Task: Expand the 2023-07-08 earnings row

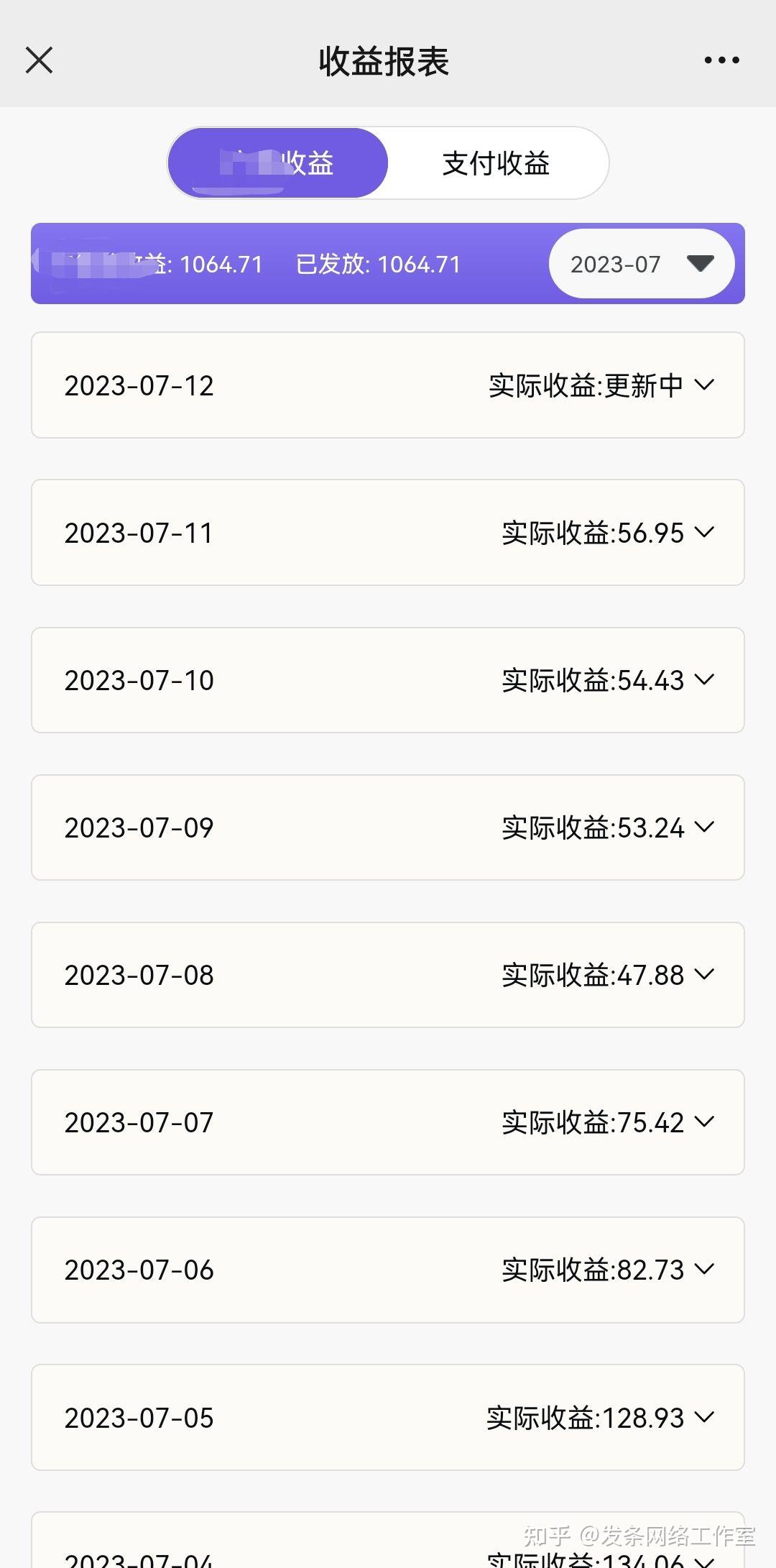Action: (704, 975)
